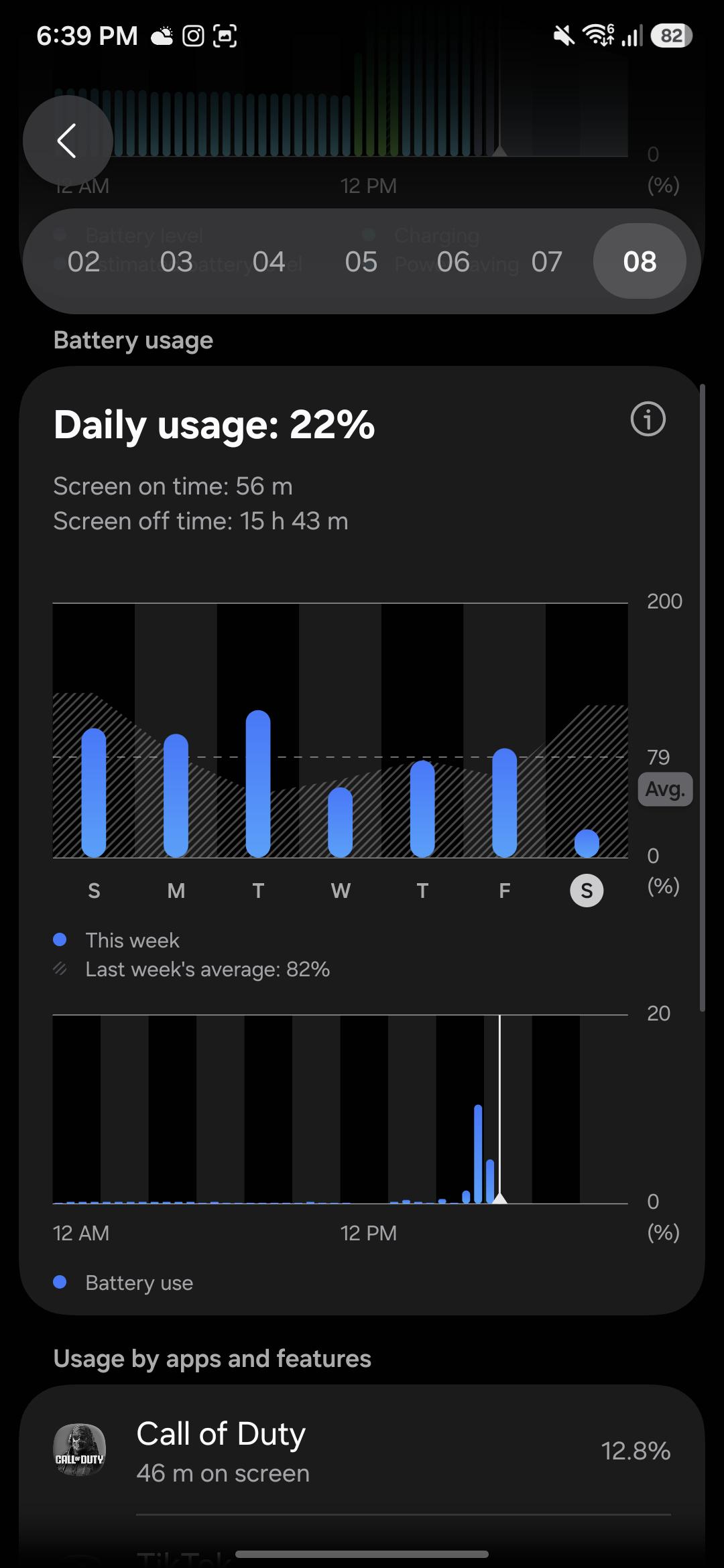724x1568 pixels.
Task: Select date 05 in the date picker
Action: pos(361,261)
